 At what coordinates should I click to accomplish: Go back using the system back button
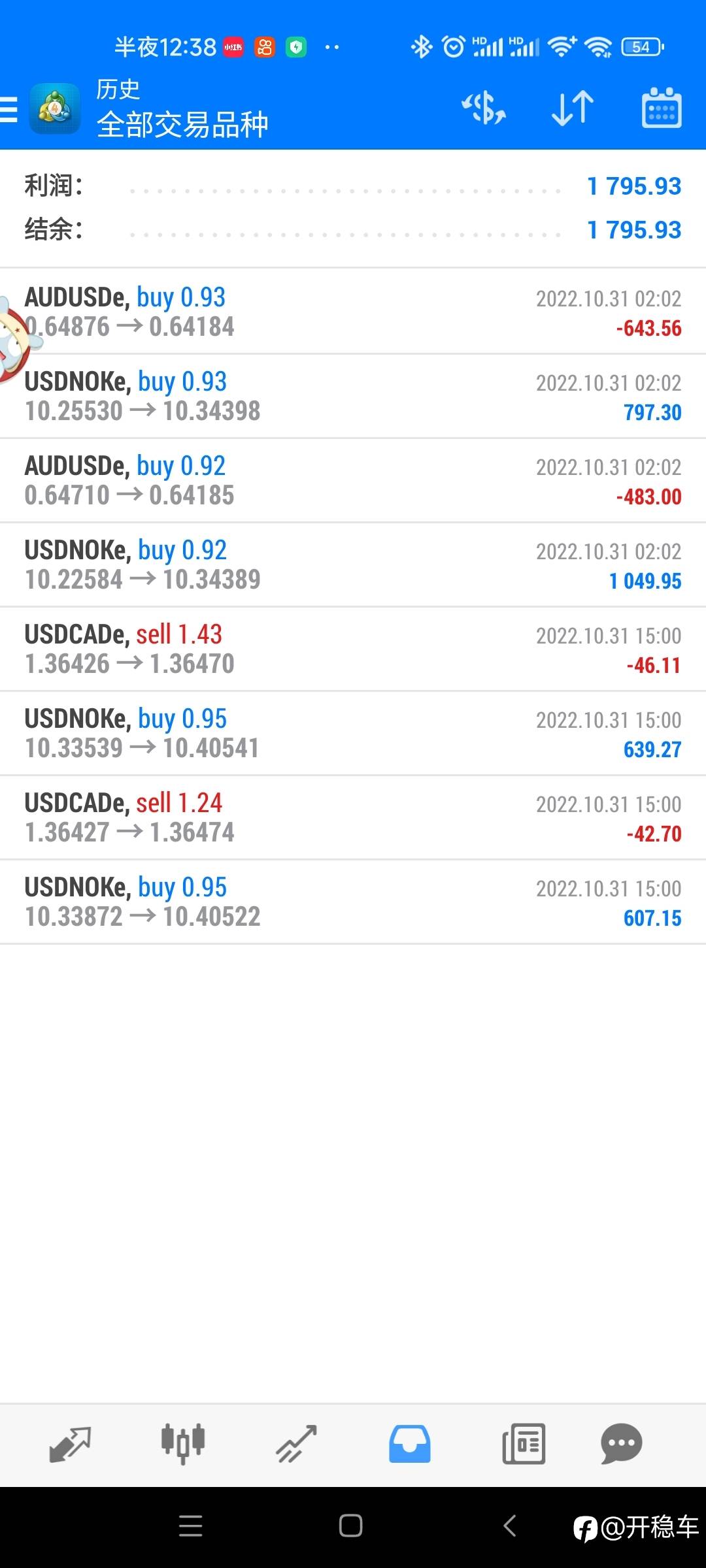[511, 1526]
